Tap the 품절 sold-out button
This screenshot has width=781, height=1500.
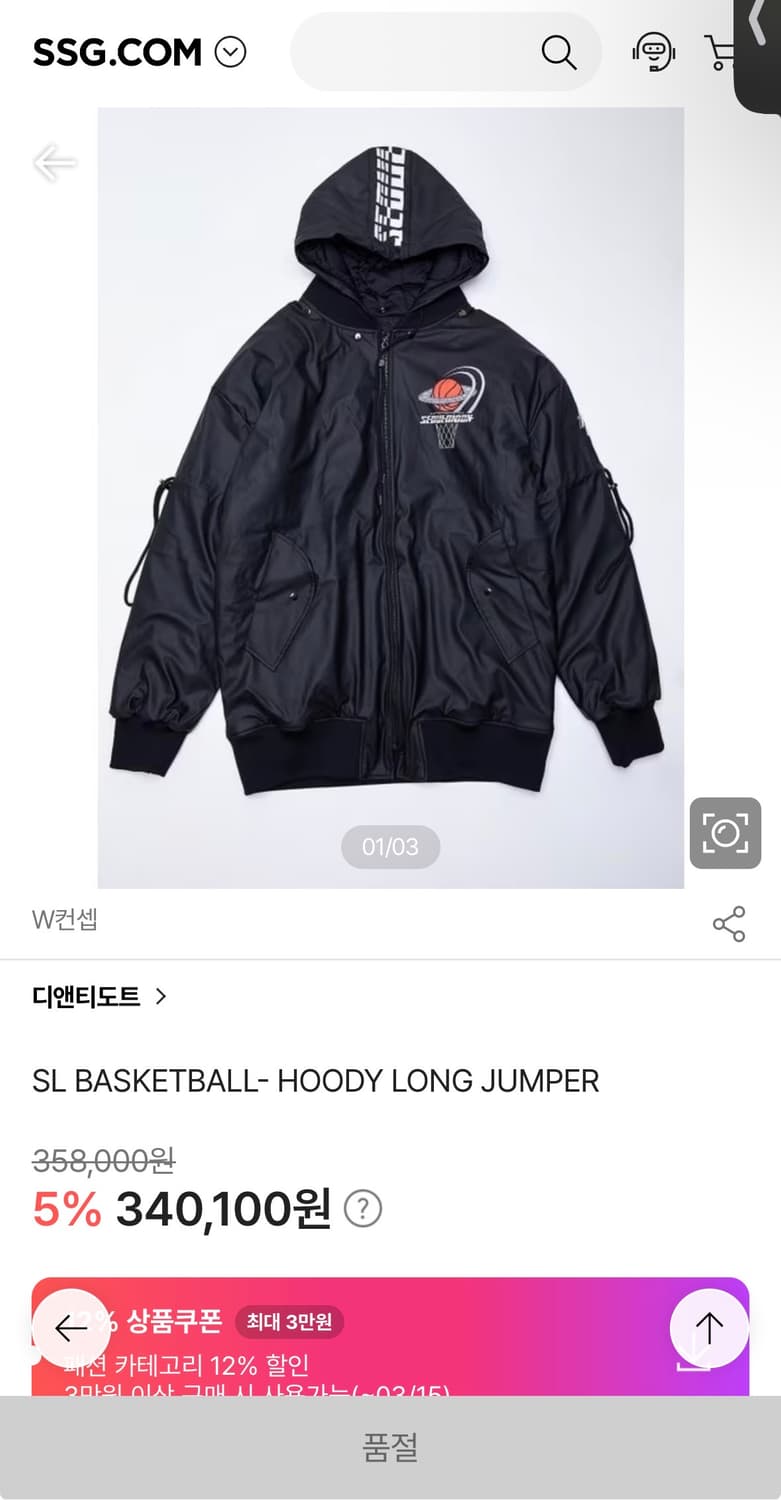point(390,1448)
